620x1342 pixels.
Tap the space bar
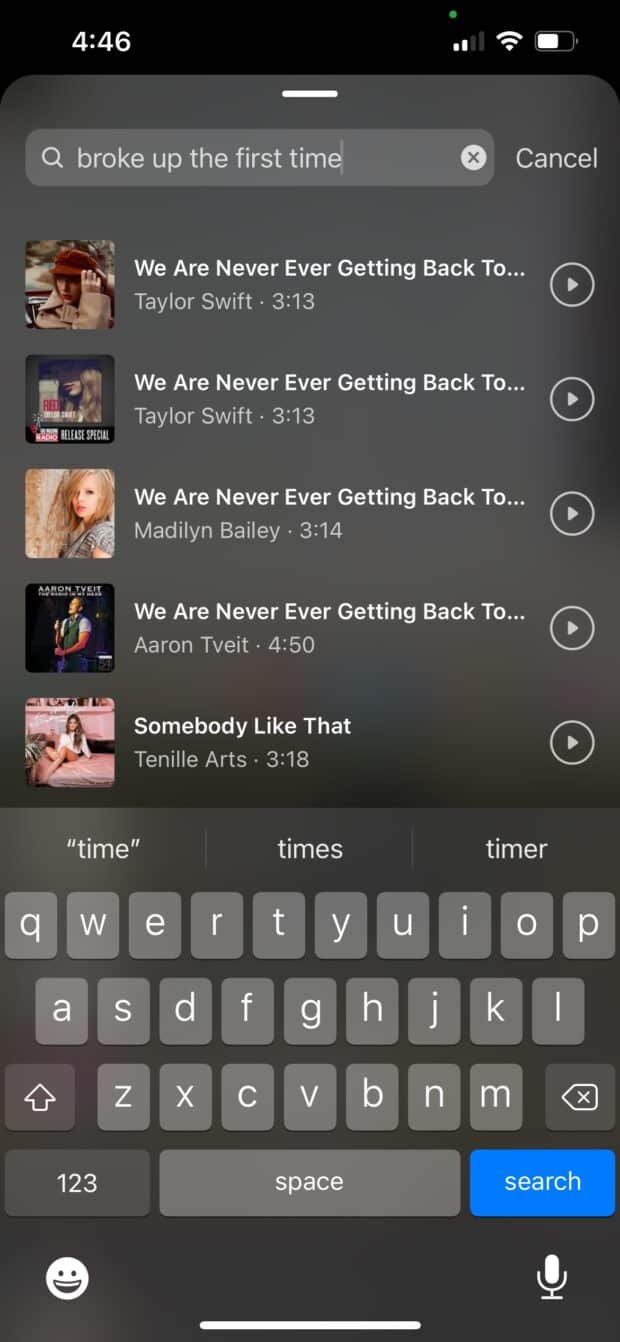pos(309,1182)
